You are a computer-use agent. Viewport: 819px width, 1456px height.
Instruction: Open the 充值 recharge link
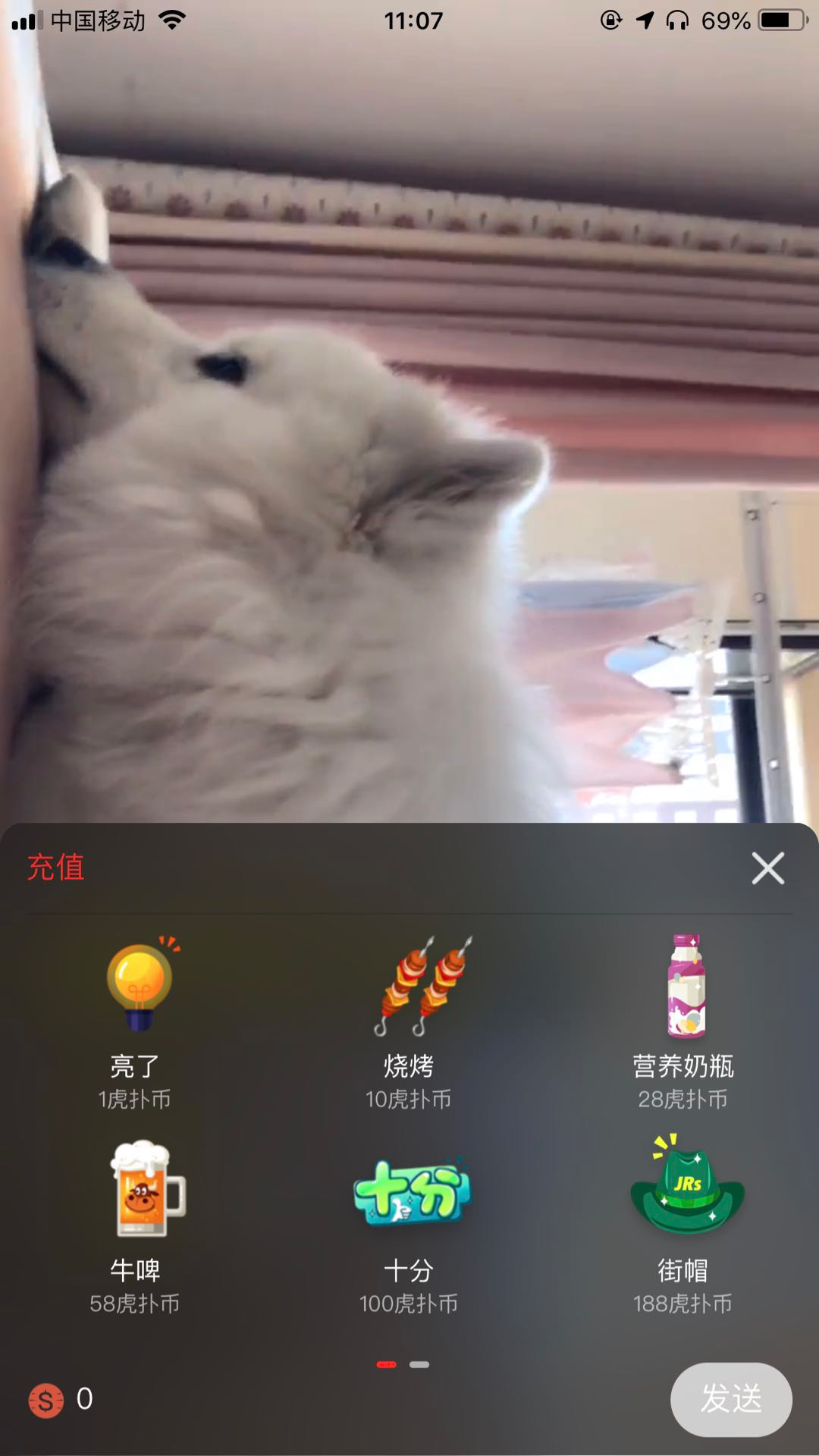pos(56,867)
